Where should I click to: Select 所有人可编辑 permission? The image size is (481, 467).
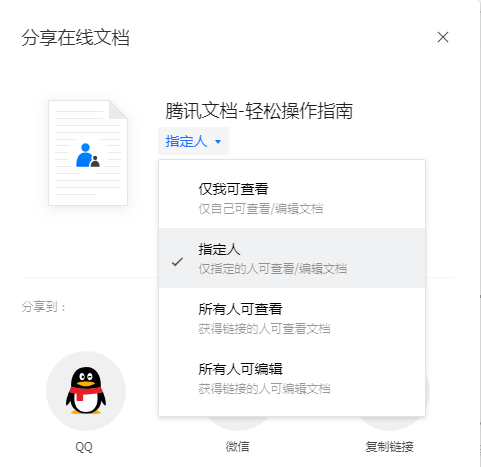[x=292, y=378]
